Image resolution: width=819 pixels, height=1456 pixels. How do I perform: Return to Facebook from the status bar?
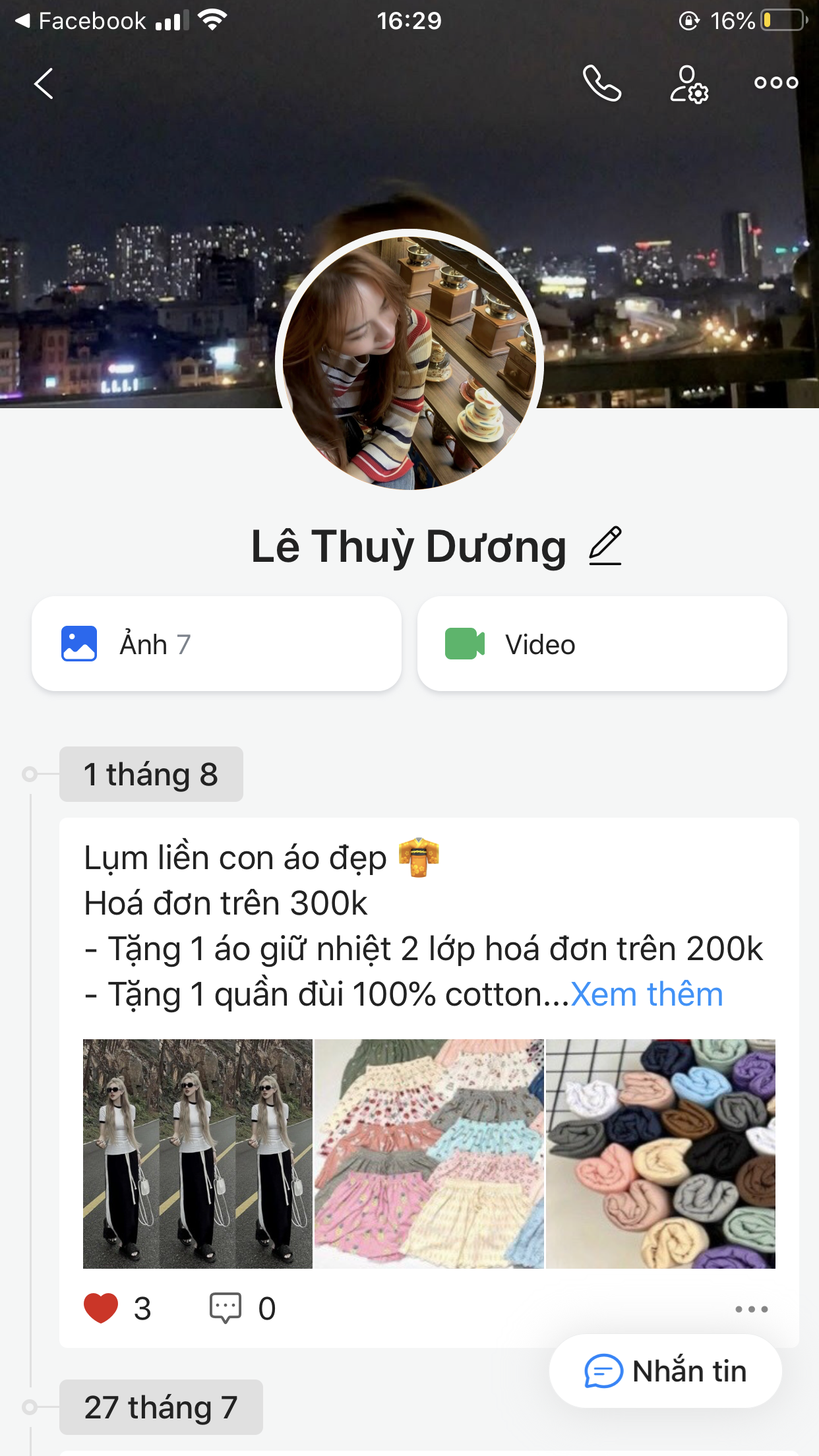point(79,21)
